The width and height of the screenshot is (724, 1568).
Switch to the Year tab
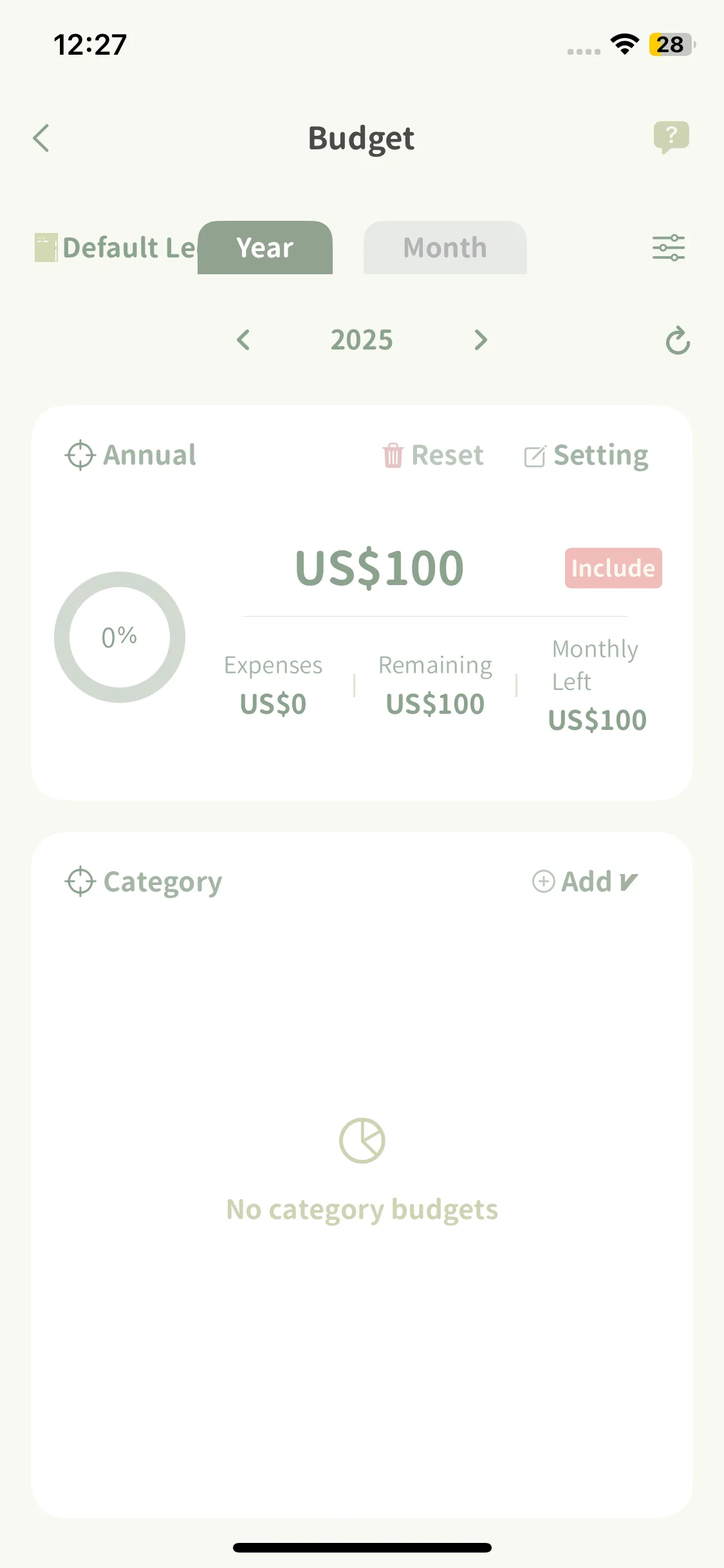click(265, 248)
